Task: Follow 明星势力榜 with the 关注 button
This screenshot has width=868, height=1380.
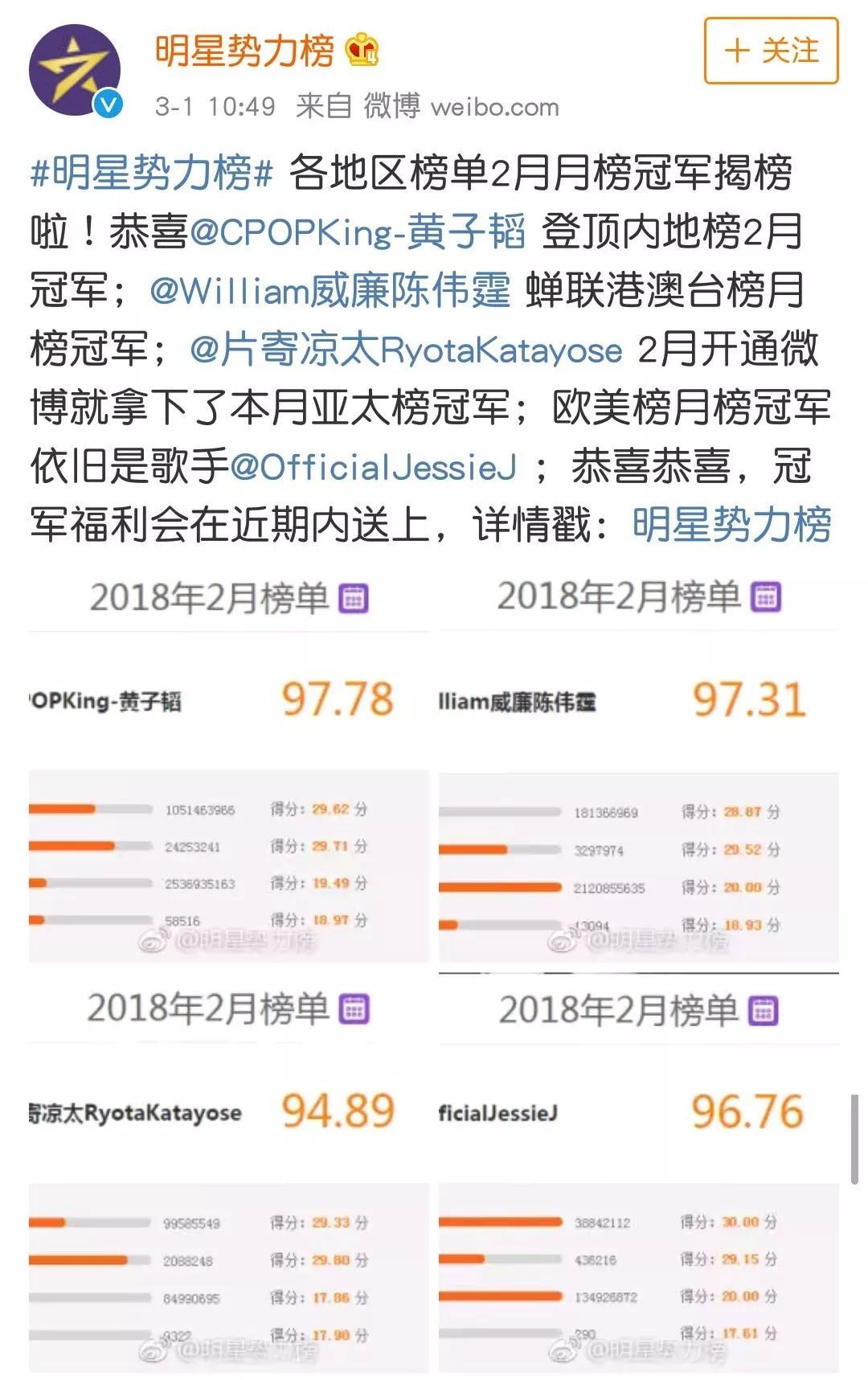Action: 771,51
